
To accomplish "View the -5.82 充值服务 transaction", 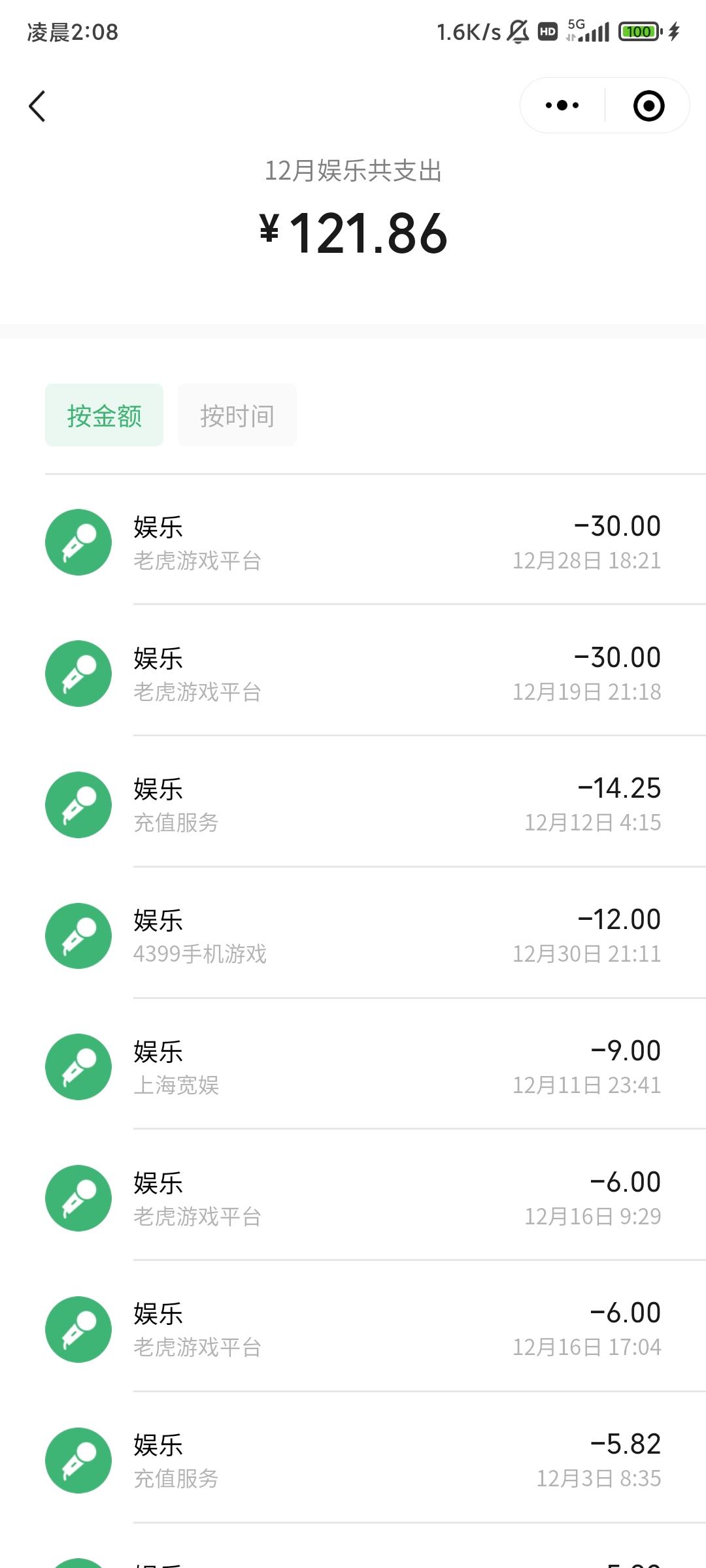I will 353,1460.
